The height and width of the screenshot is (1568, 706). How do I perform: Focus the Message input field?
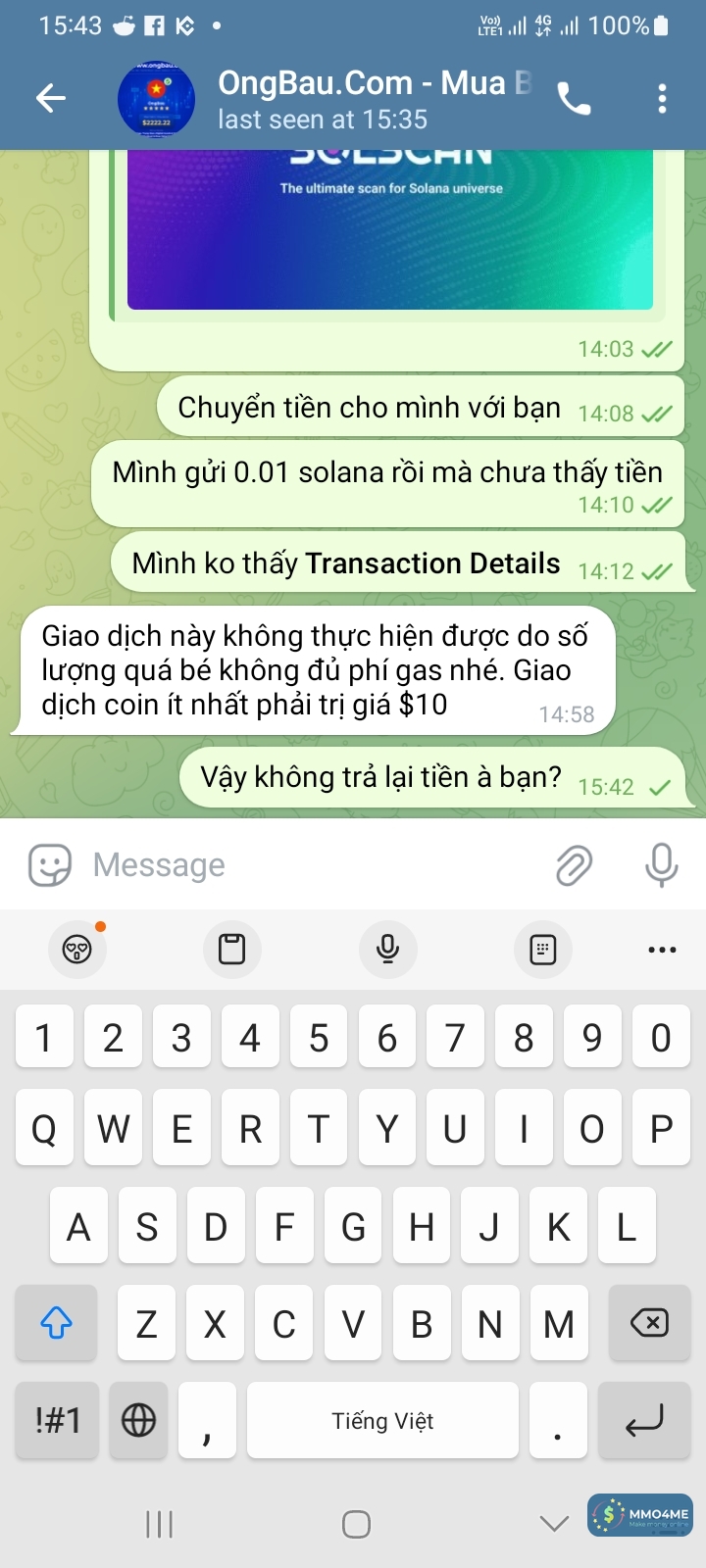tap(314, 865)
